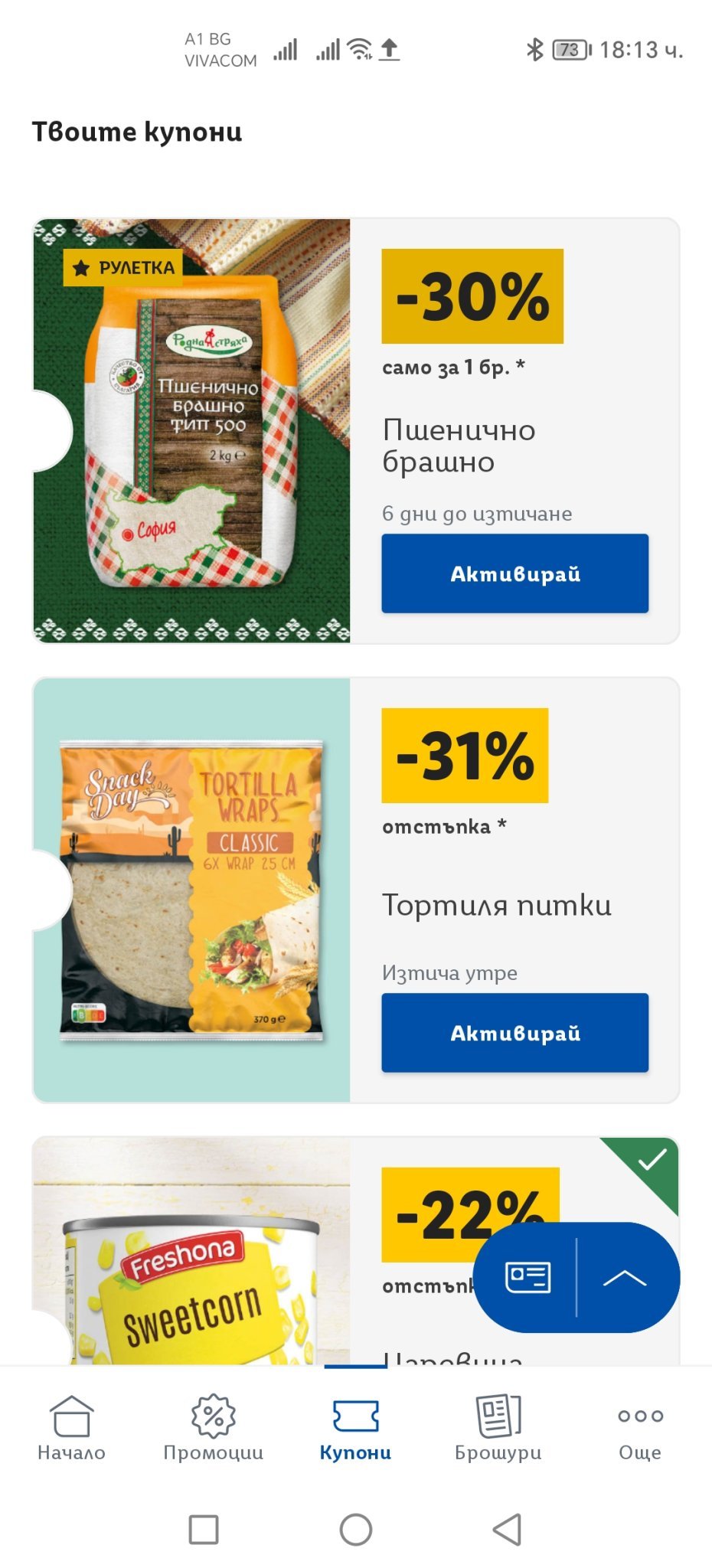Activate the Тортиля питки coupon
The height and width of the screenshot is (1568, 712).
(514, 1033)
